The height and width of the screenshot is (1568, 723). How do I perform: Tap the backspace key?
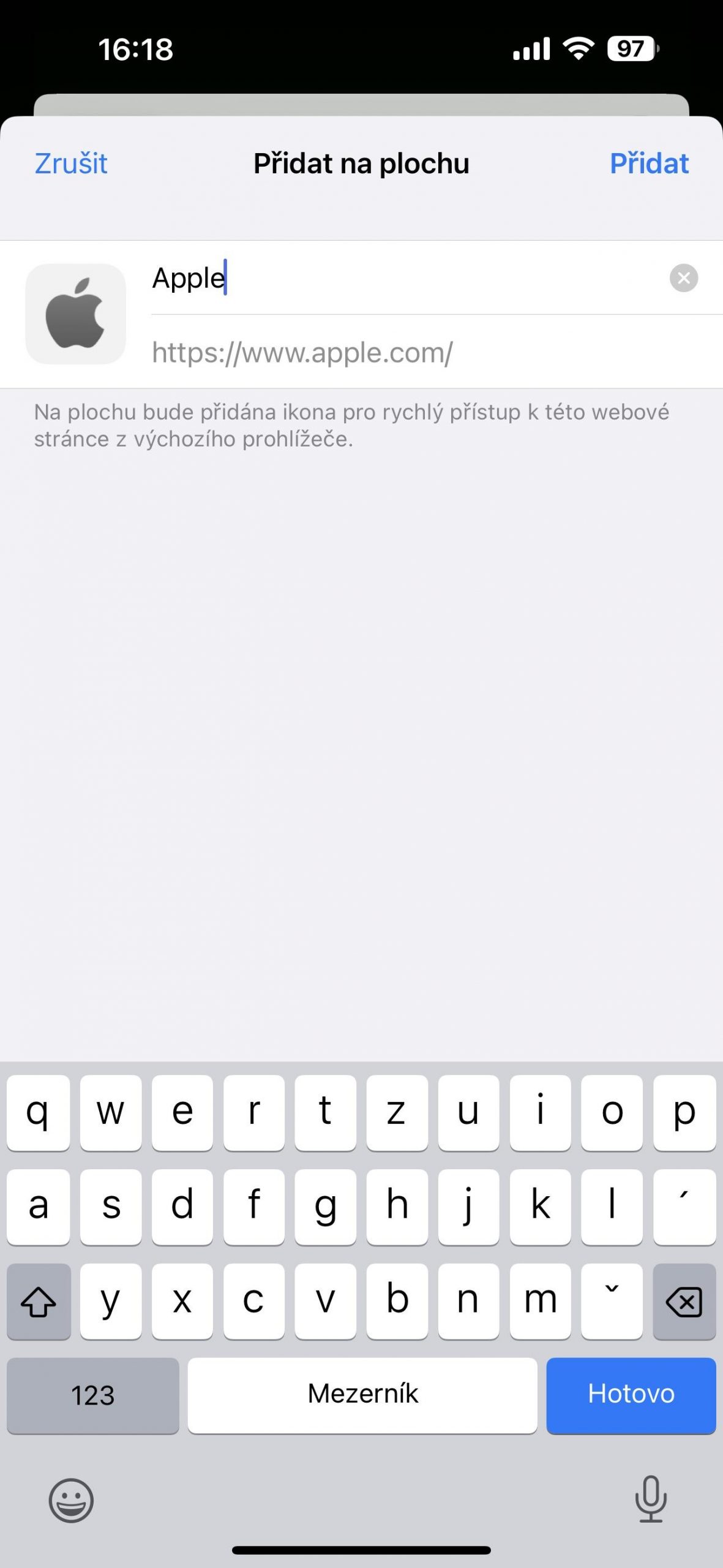[x=684, y=1302]
